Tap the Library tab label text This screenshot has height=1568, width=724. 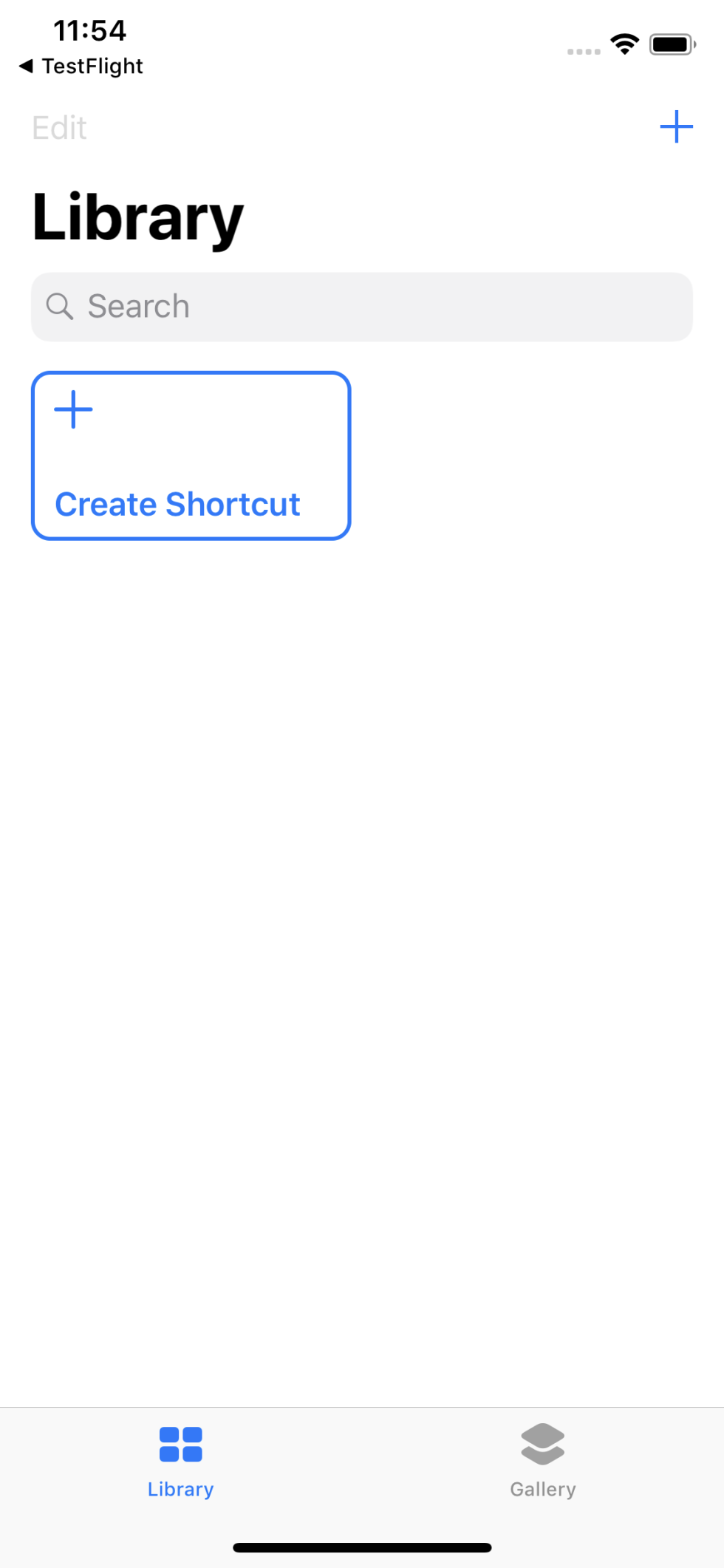pos(180,1488)
